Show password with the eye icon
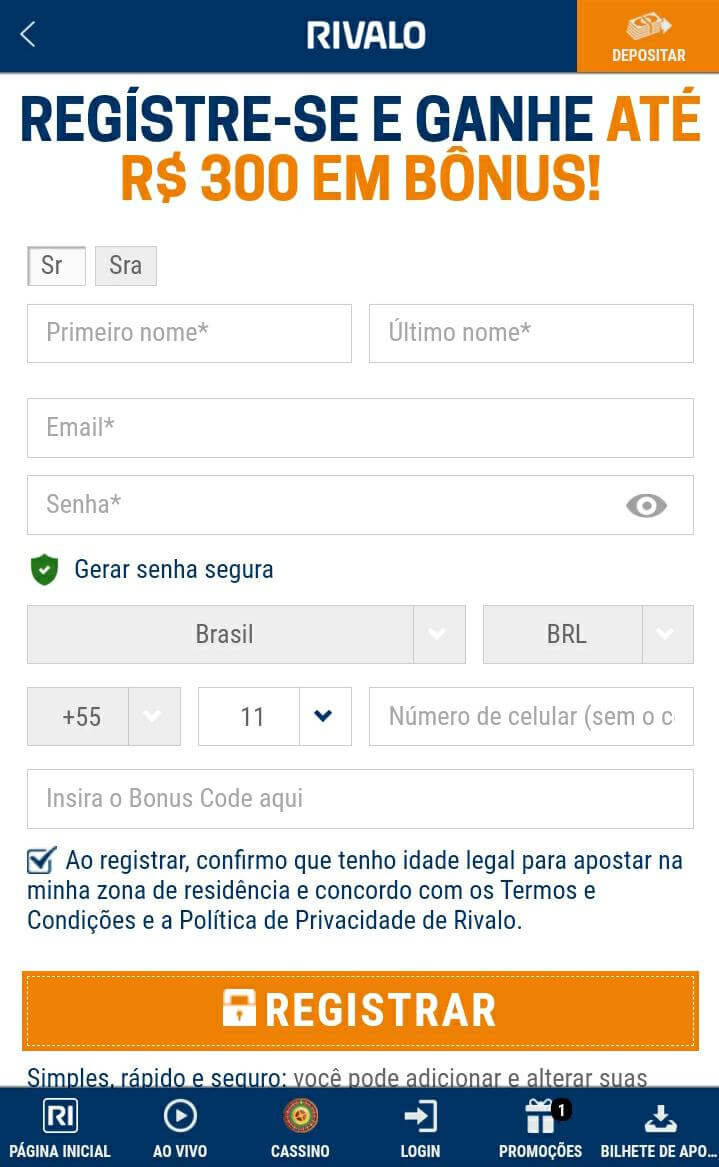Viewport: 719px width, 1167px height. pos(646,505)
